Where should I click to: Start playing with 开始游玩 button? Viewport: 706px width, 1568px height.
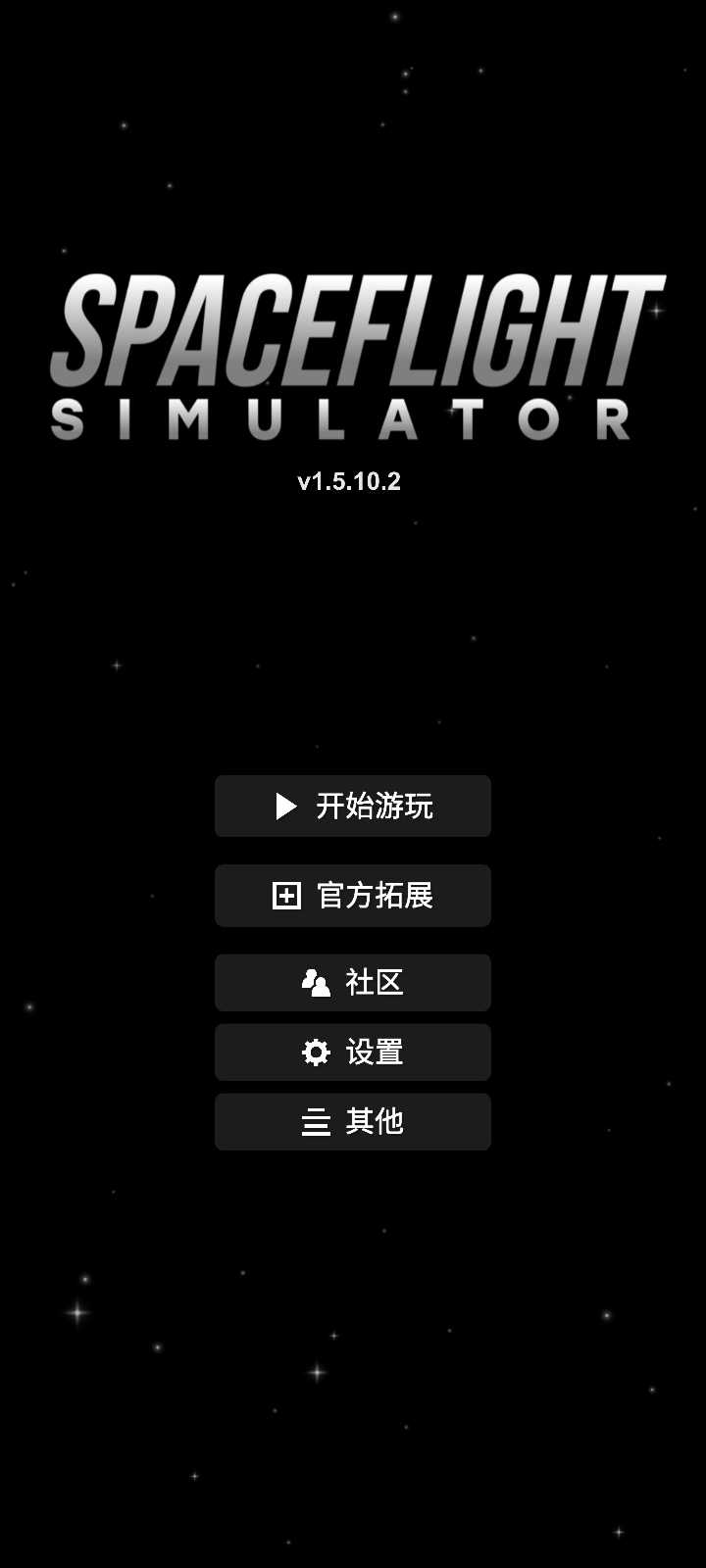coord(353,806)
